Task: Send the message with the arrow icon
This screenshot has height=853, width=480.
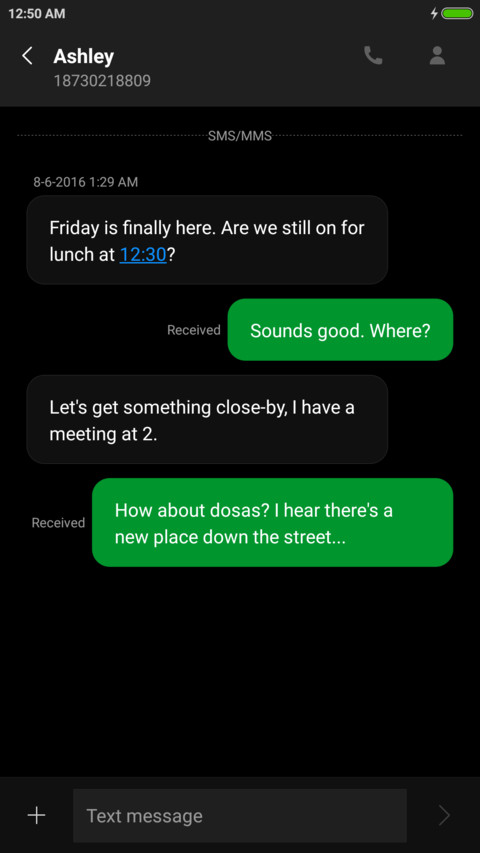Action: tap(445, 815)
